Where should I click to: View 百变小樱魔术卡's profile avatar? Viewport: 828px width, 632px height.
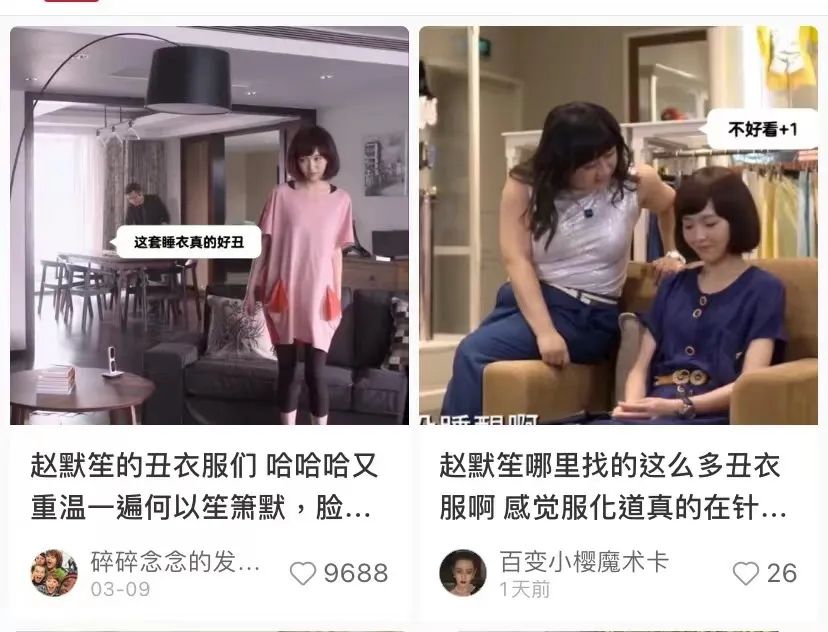(463, 573)
